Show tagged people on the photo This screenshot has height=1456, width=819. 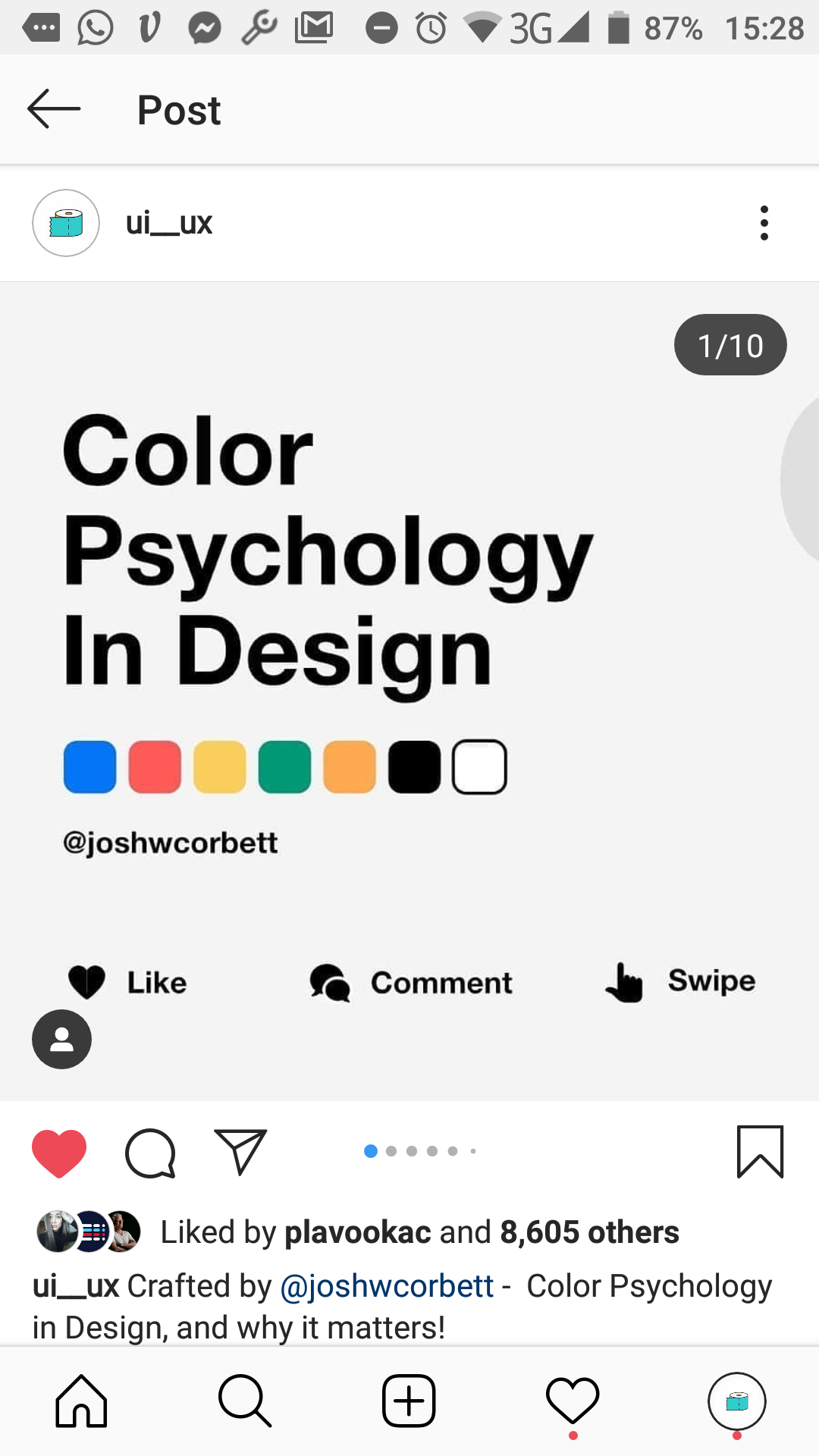61,1039
